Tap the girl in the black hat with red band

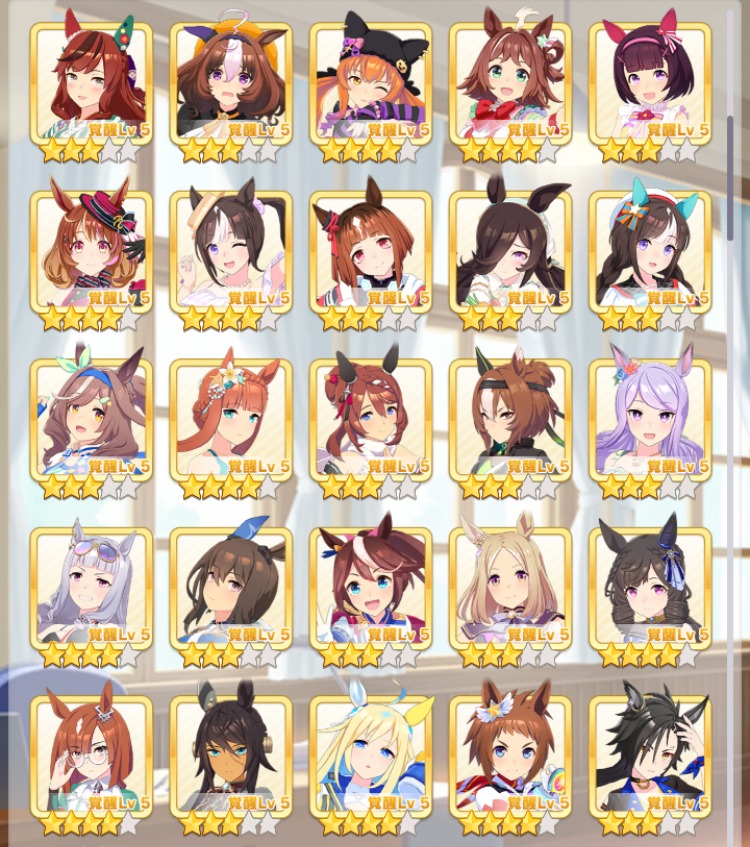(x=91, y=248)
